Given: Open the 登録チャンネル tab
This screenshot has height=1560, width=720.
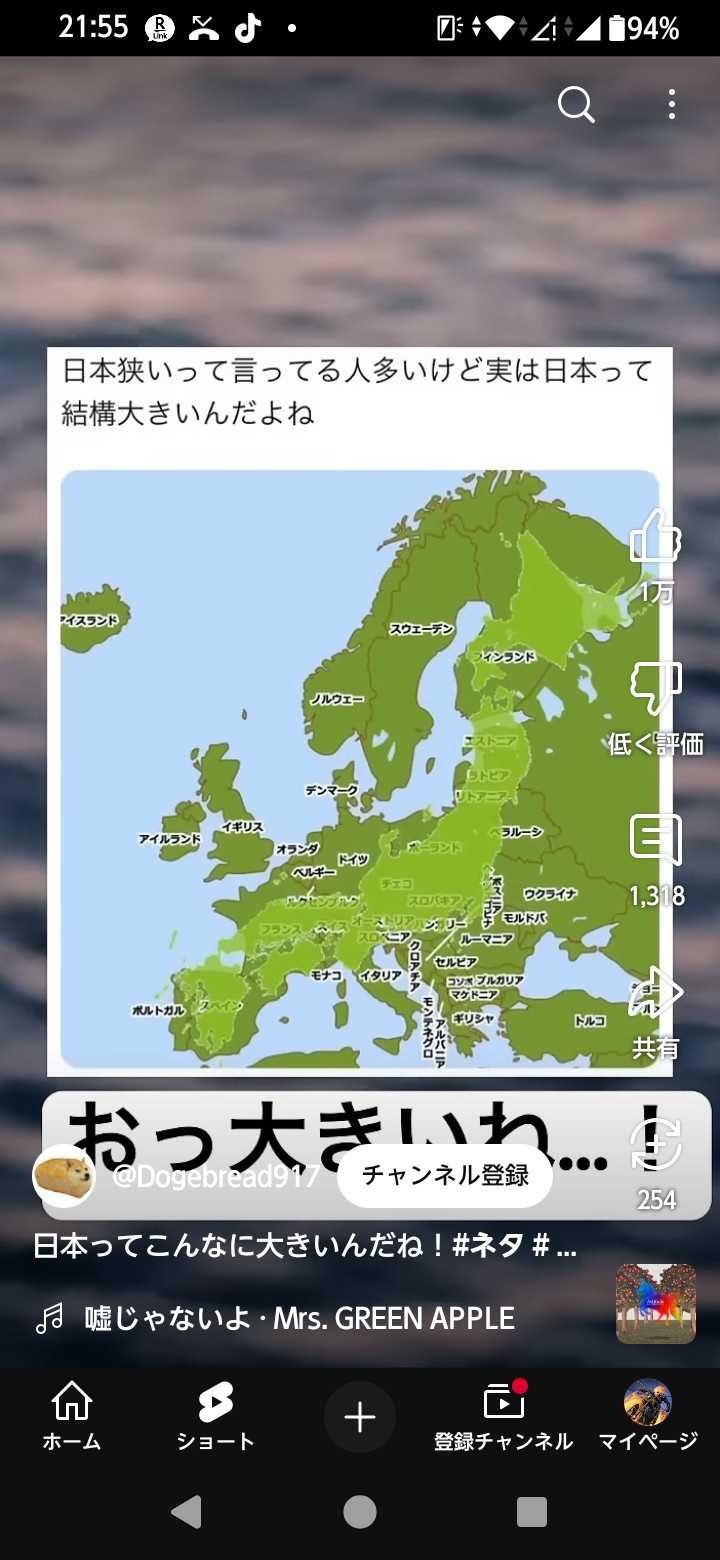Looking at the screenshot, I should pos(503,1415).
